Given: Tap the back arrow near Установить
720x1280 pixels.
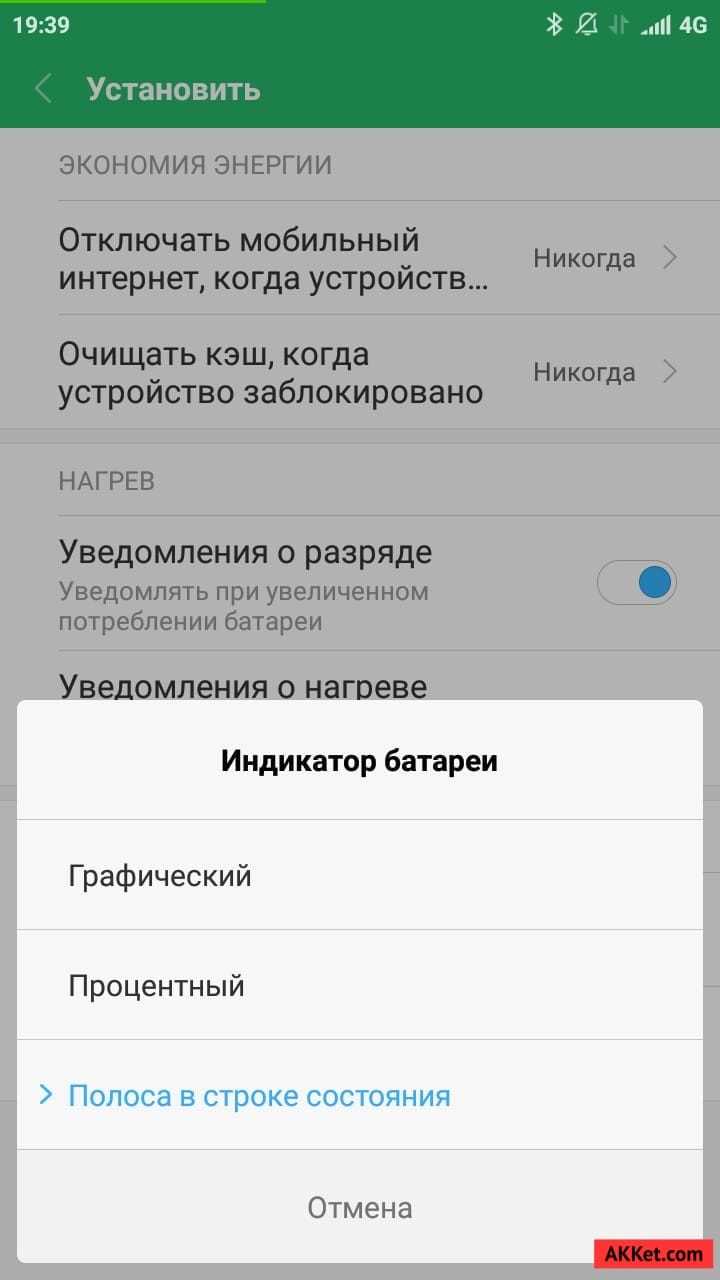Looking at the screenshot, I should tap(42, 88).
